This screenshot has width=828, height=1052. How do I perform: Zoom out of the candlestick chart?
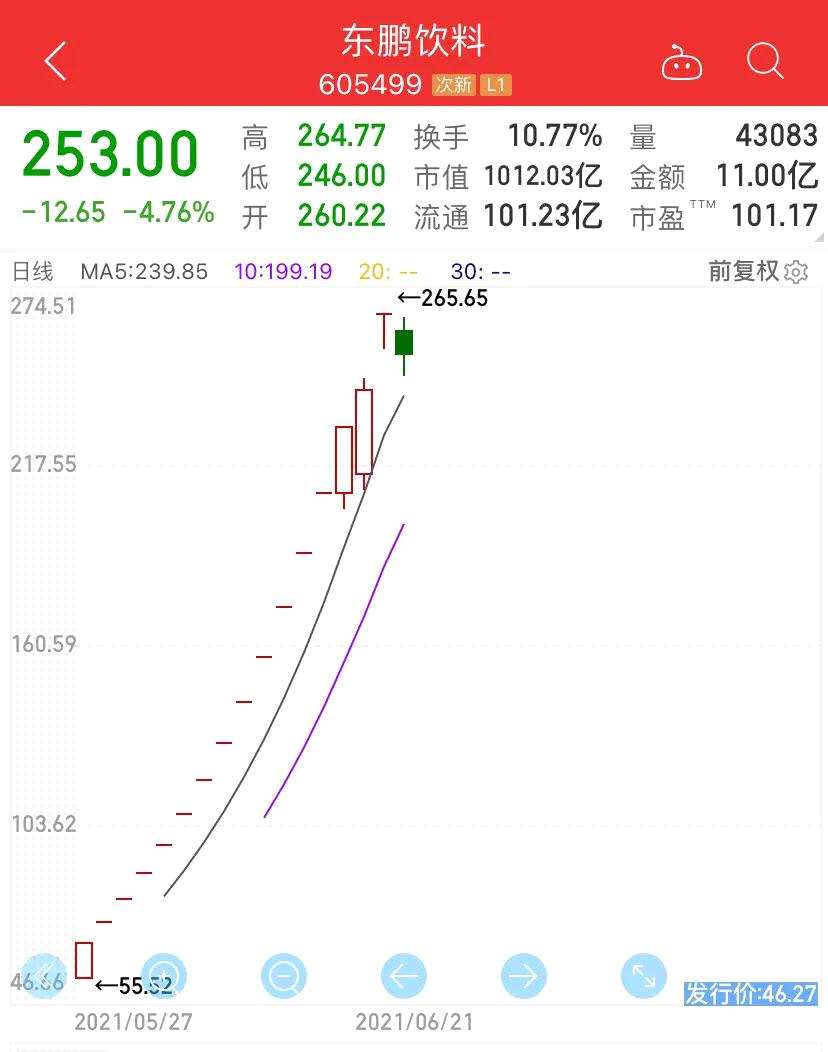tap(284, 975)
